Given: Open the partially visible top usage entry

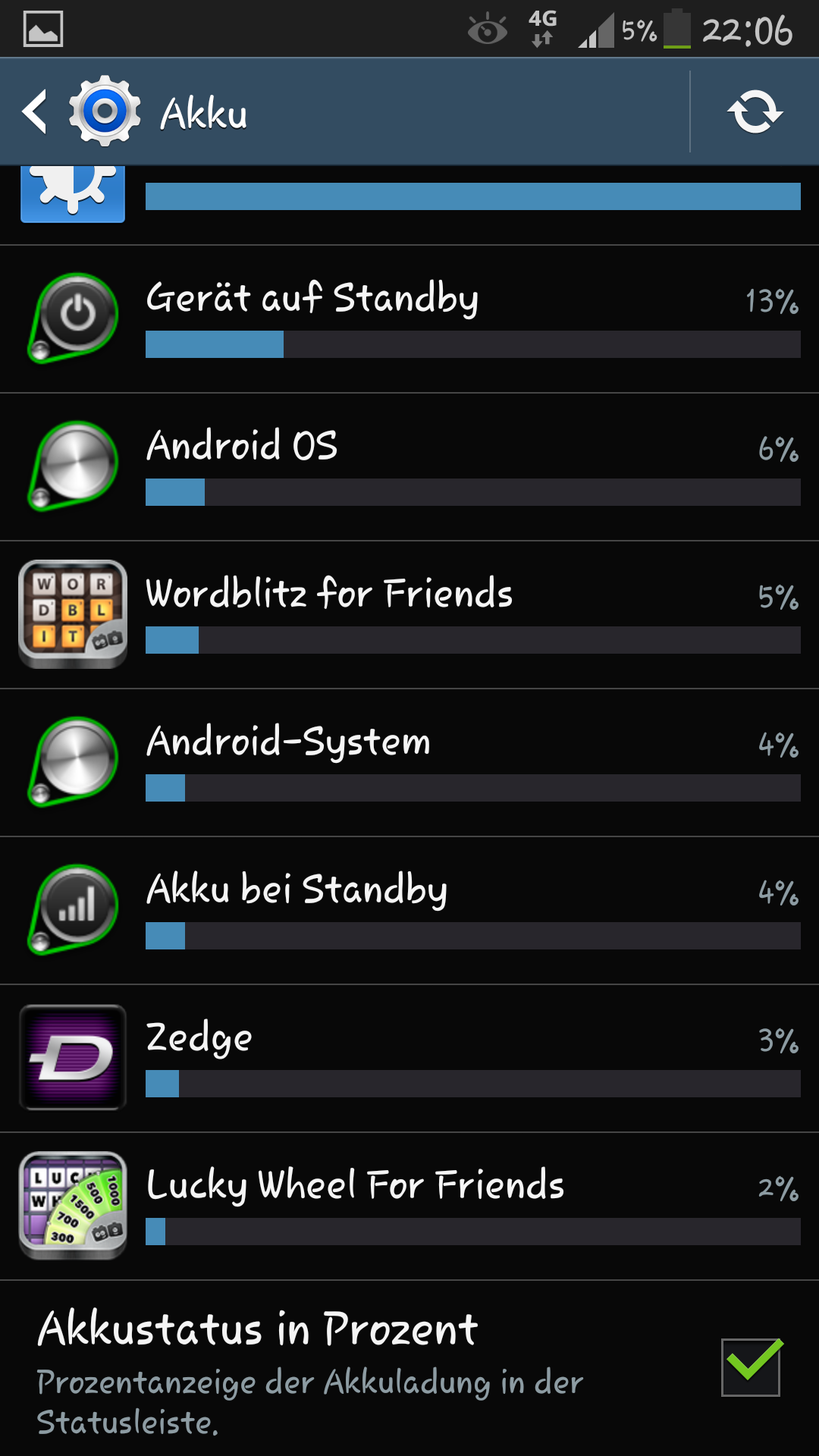Looking at the screenshot, I should coord(409,205).
